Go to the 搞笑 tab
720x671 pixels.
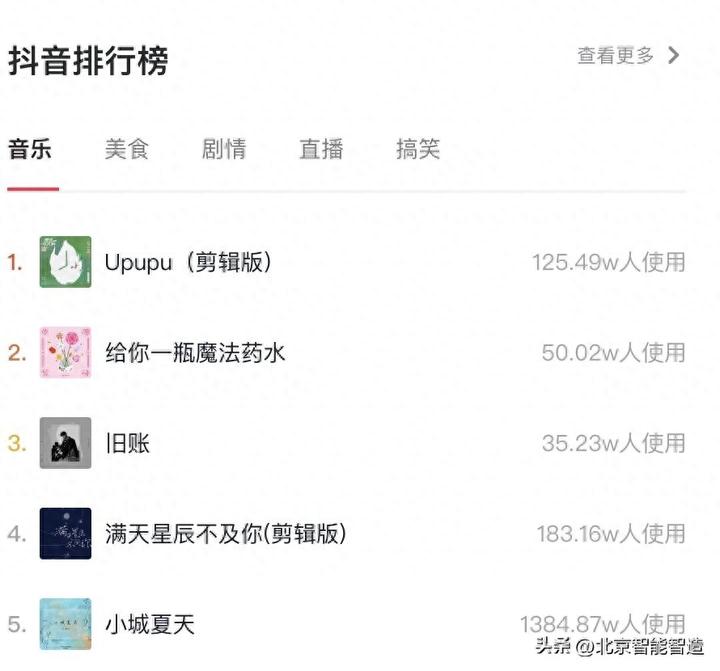click(418, 150)
